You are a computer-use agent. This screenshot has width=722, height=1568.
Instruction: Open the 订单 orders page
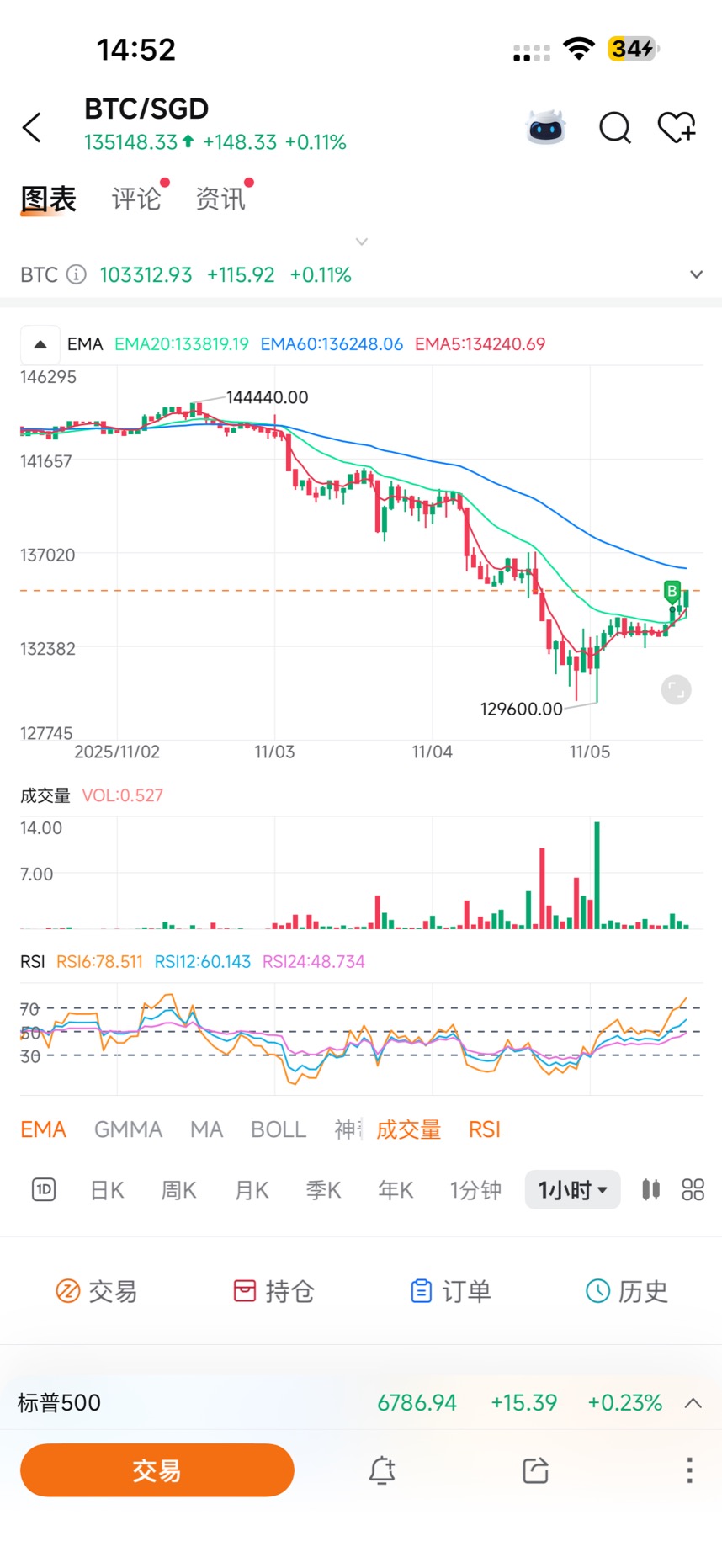click(x=451, y=1290)
